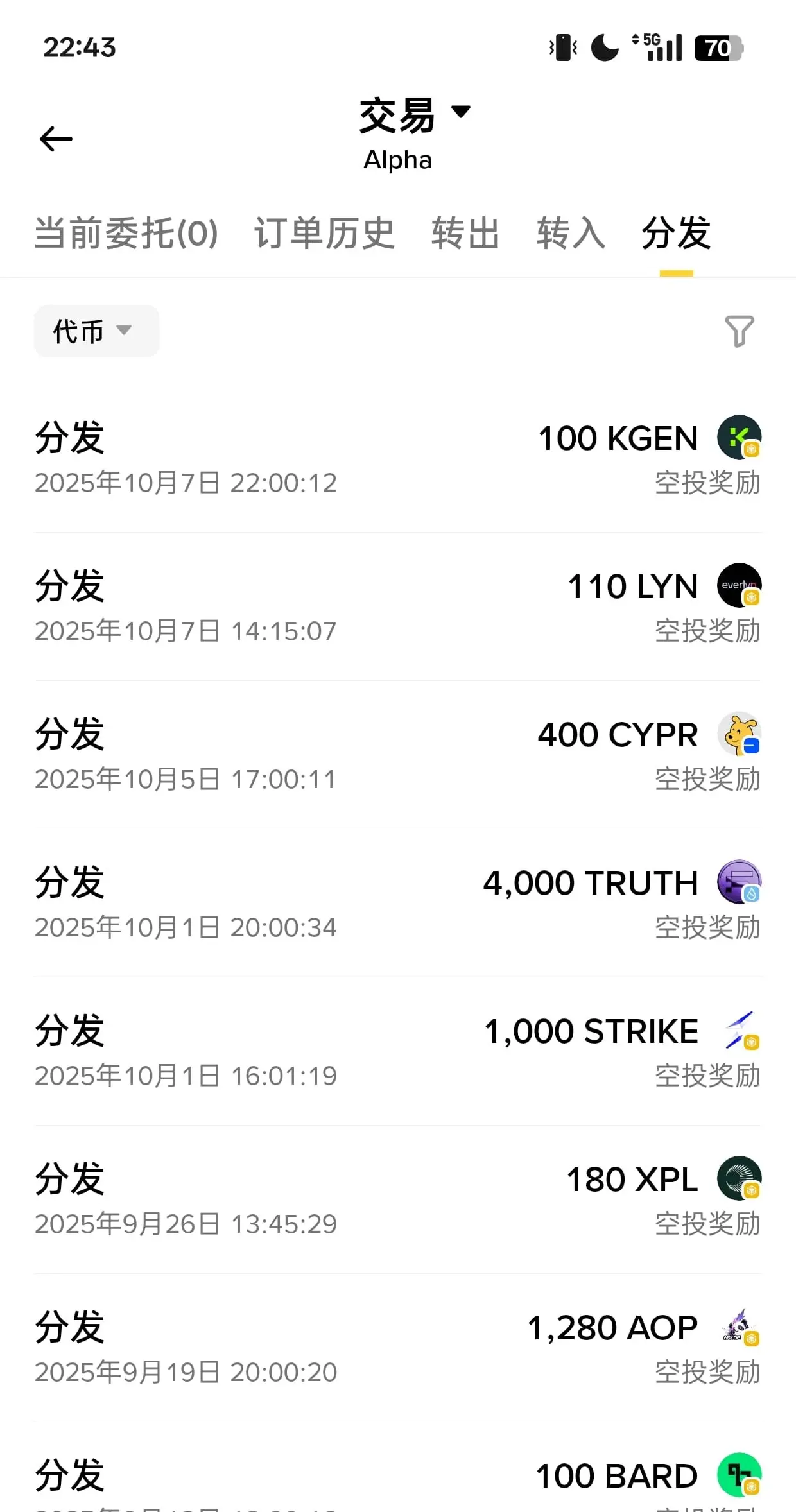Switch to the 订单历史 tab
The image size is (796, 1512).
[x=324, y=233]
